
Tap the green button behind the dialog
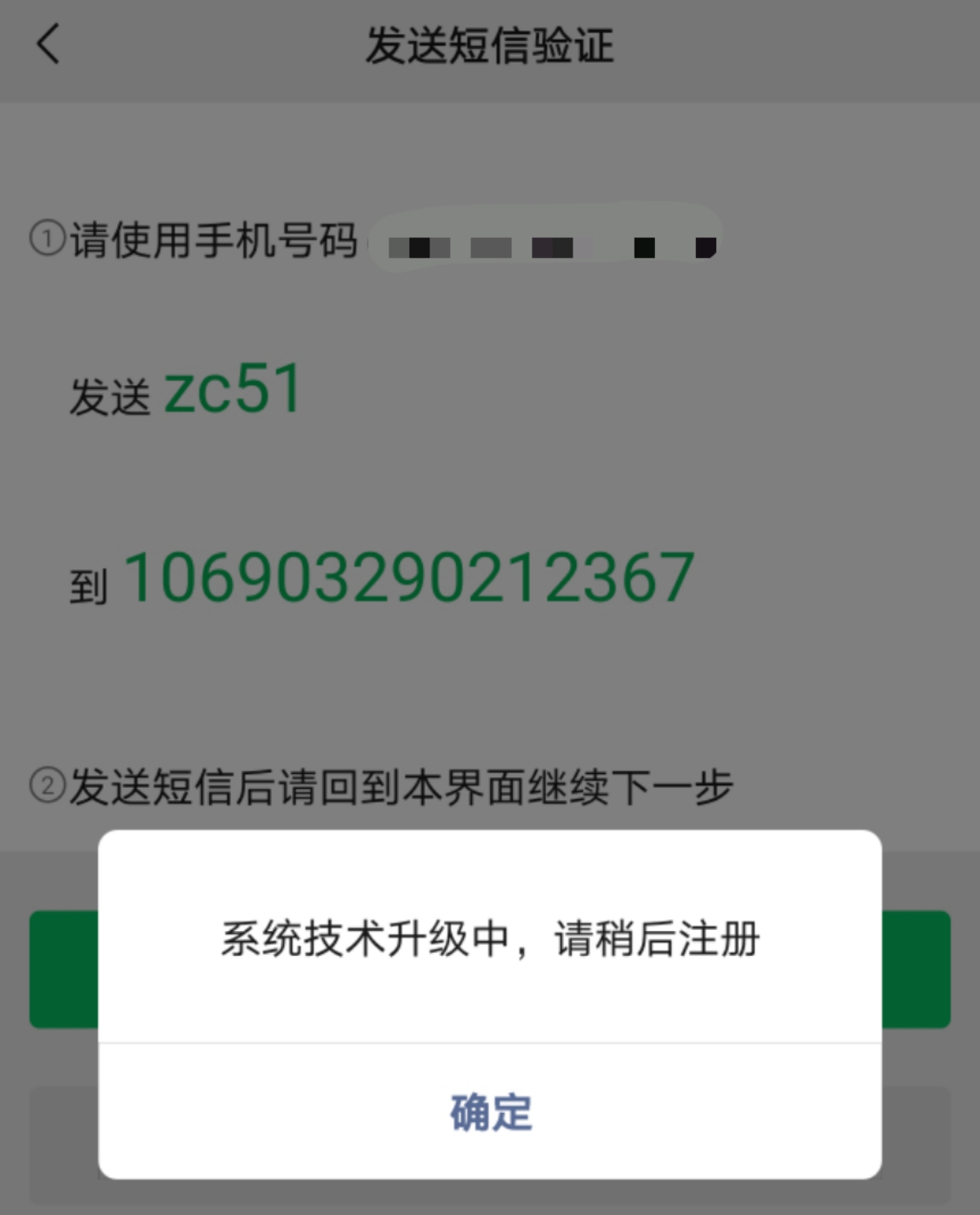[65, 970]
